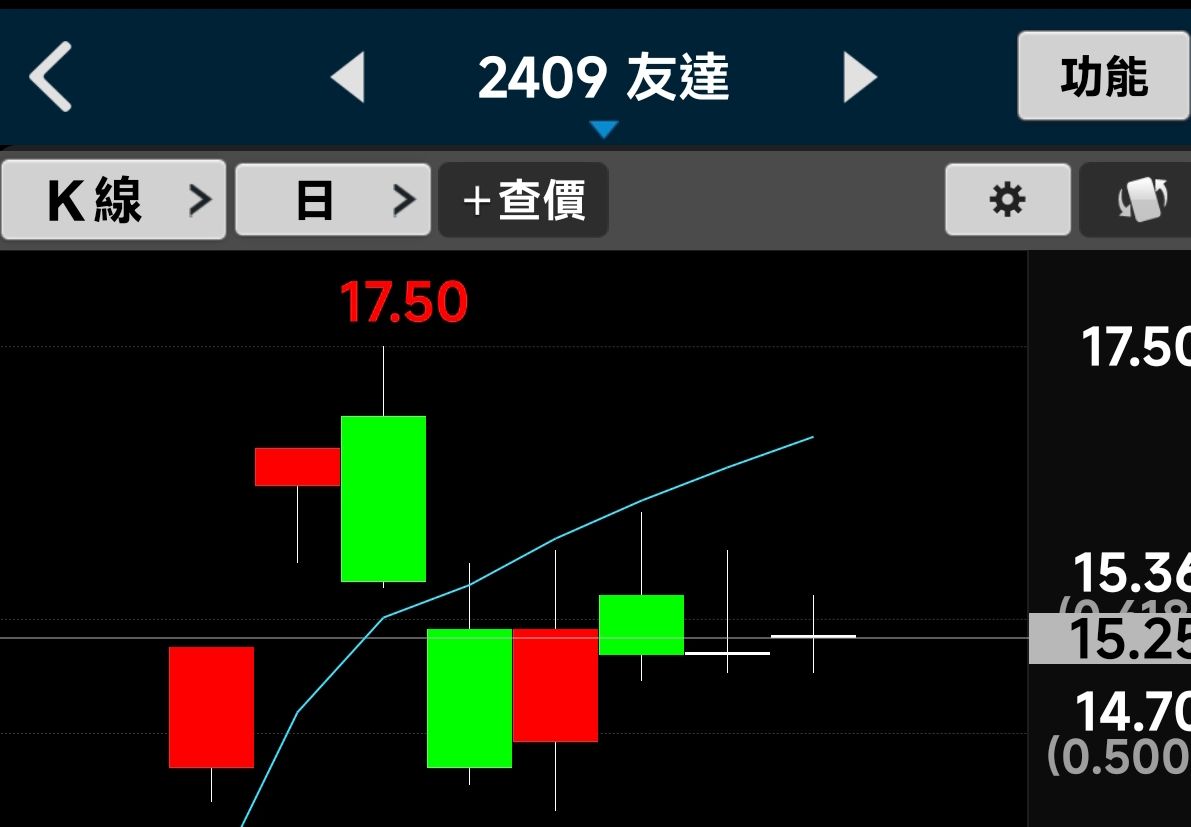Viewport: 1191px width, 827px height.
Task: Go back using the left chevron
Action: click(50, 77)
